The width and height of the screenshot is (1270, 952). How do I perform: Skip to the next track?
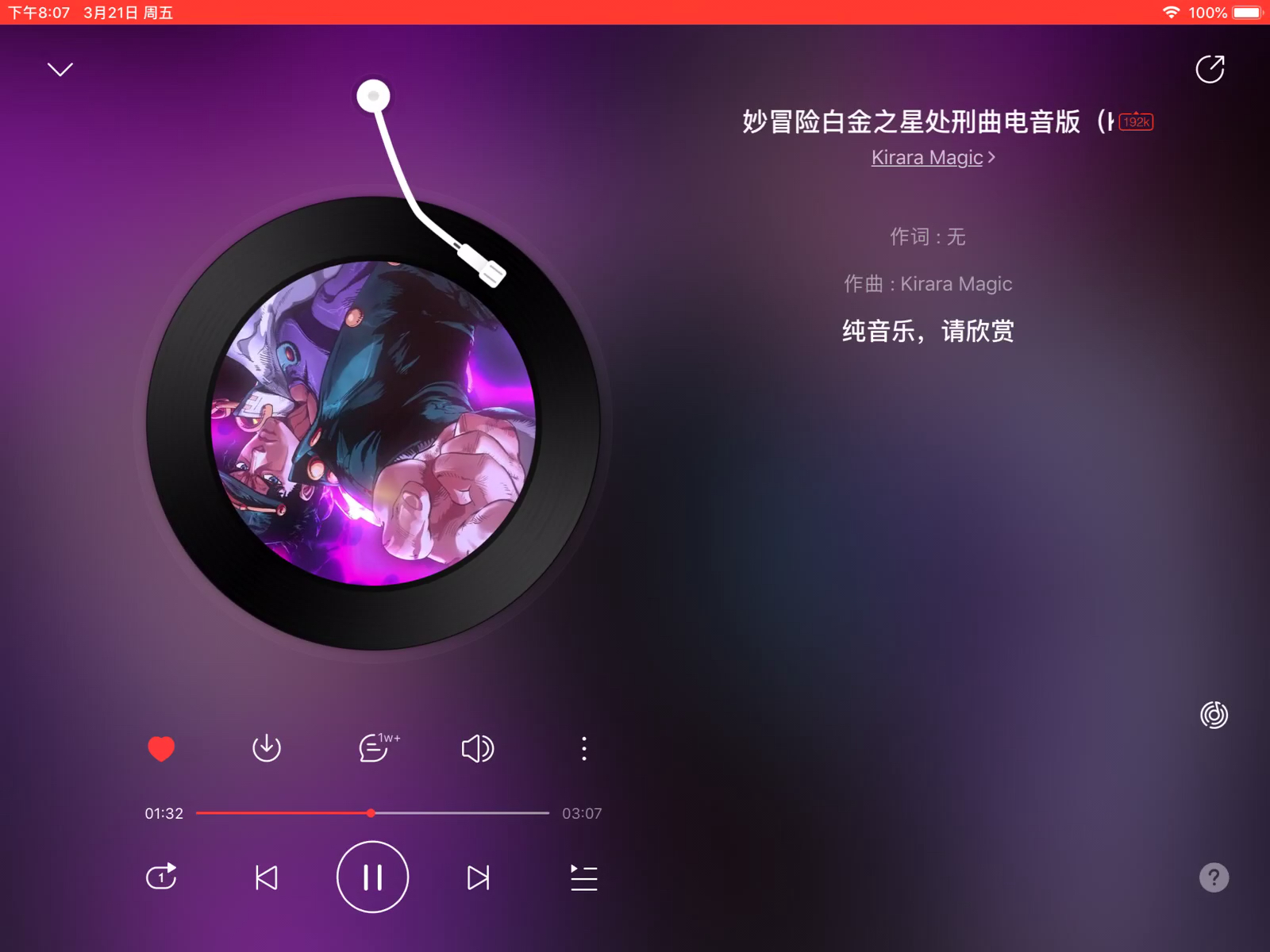coord(478,877)
